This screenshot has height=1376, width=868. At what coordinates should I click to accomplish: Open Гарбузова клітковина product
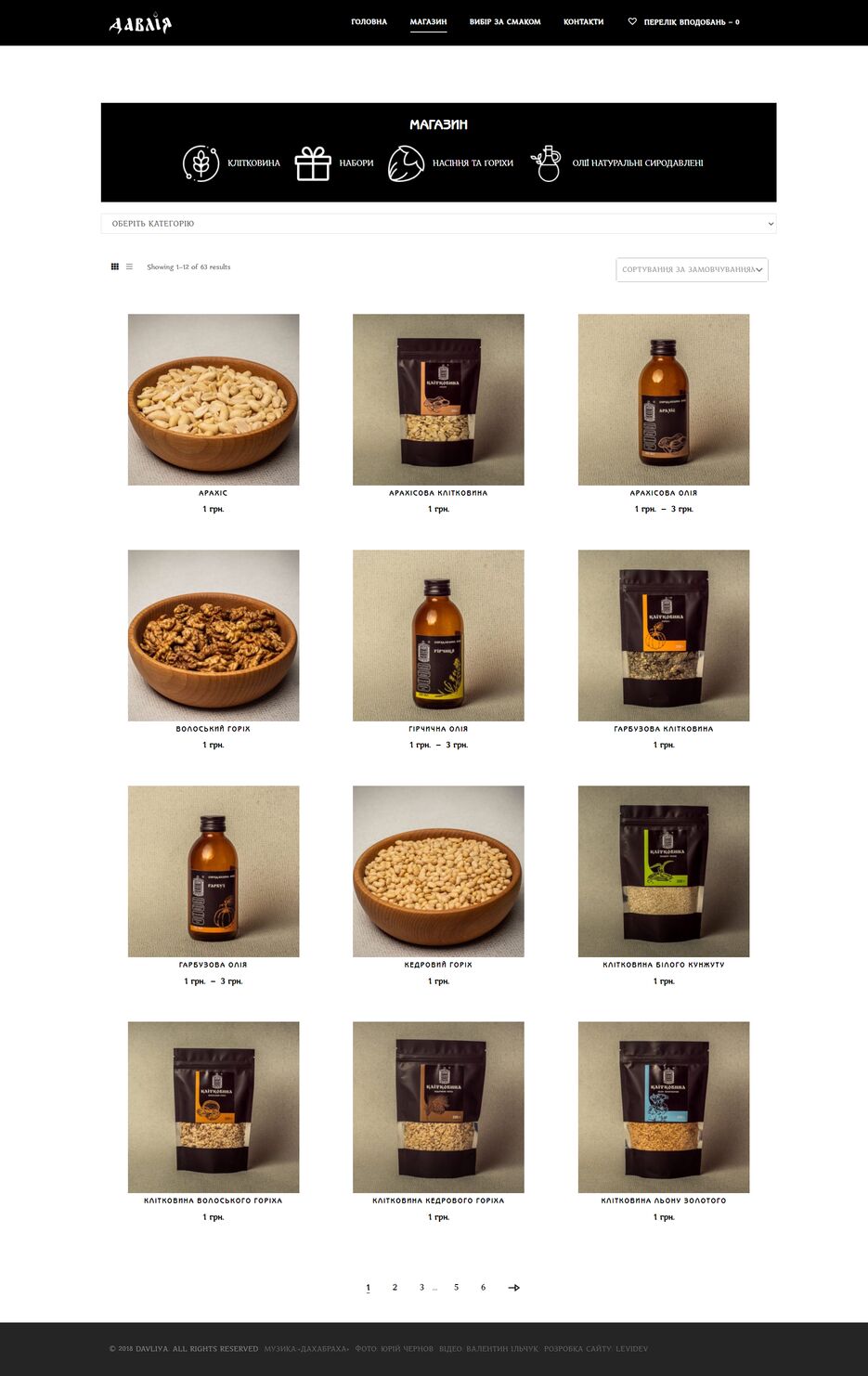click(x=663, y=635)
